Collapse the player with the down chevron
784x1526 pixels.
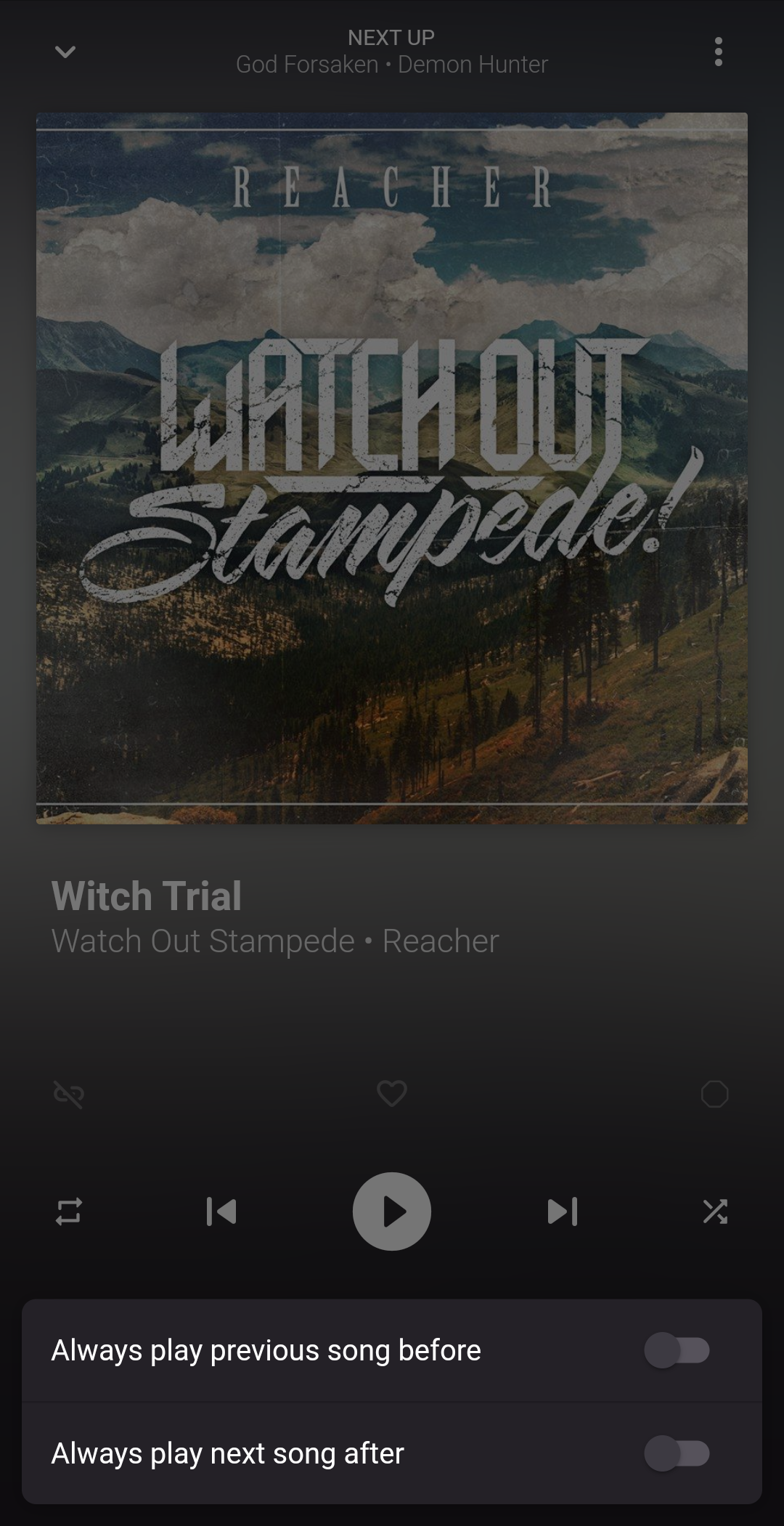65,52
